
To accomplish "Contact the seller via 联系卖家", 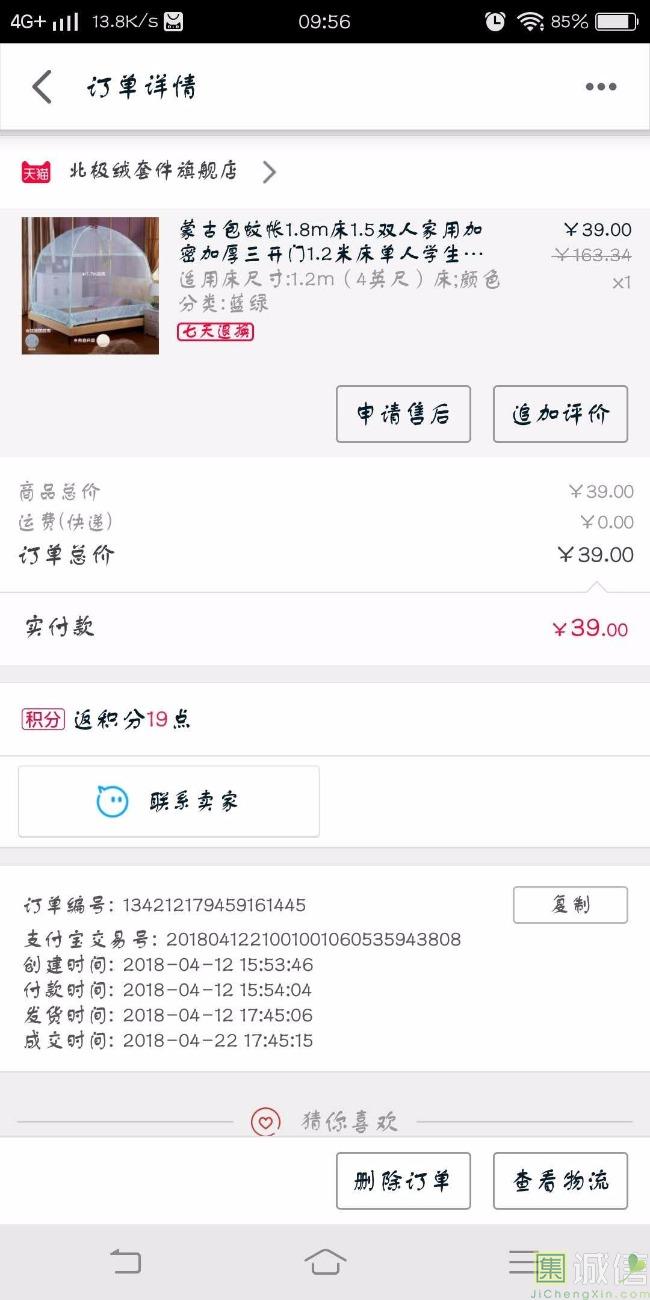I will [169, 801].
